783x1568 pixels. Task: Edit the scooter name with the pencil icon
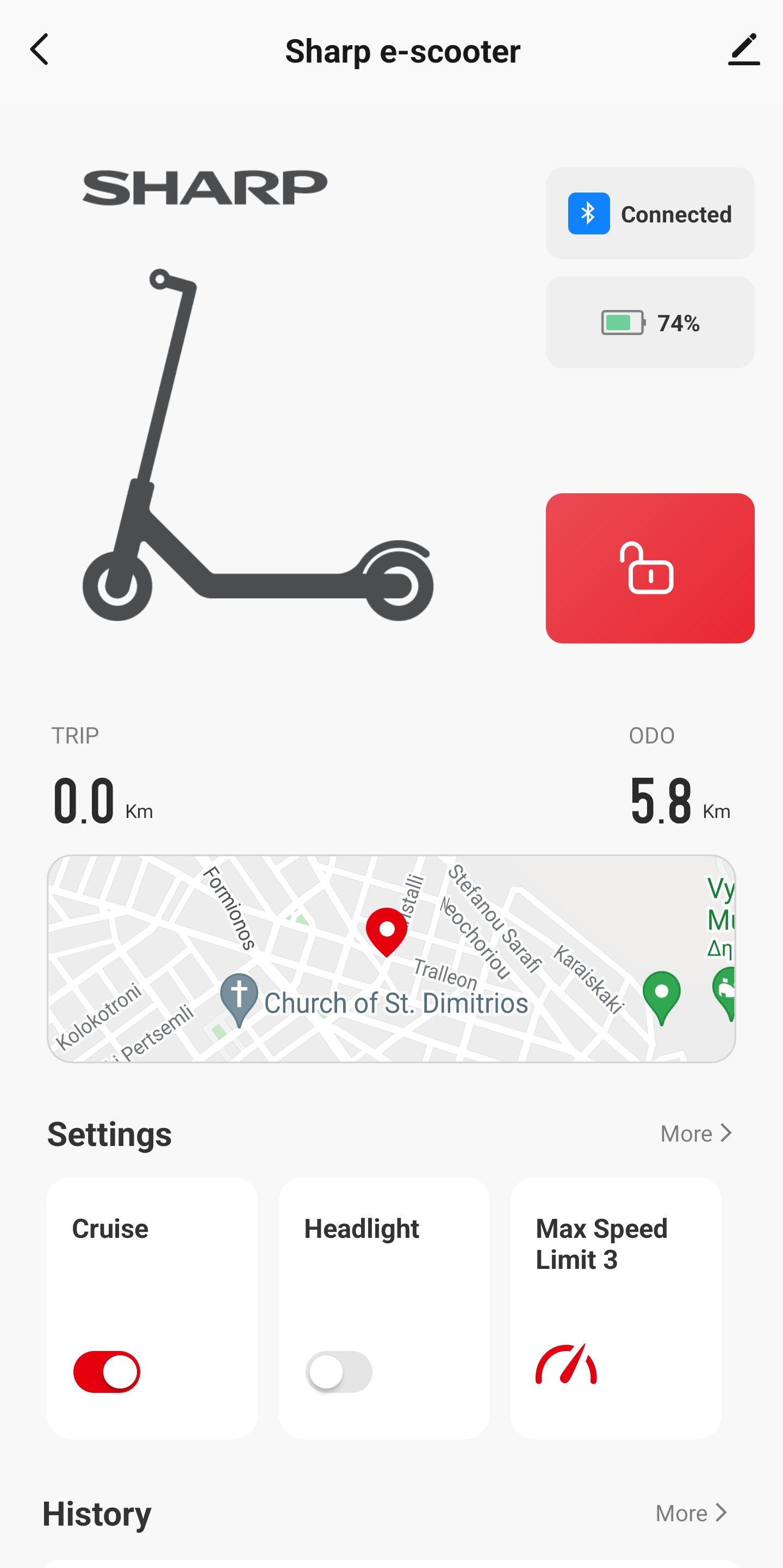pos(743,50)
